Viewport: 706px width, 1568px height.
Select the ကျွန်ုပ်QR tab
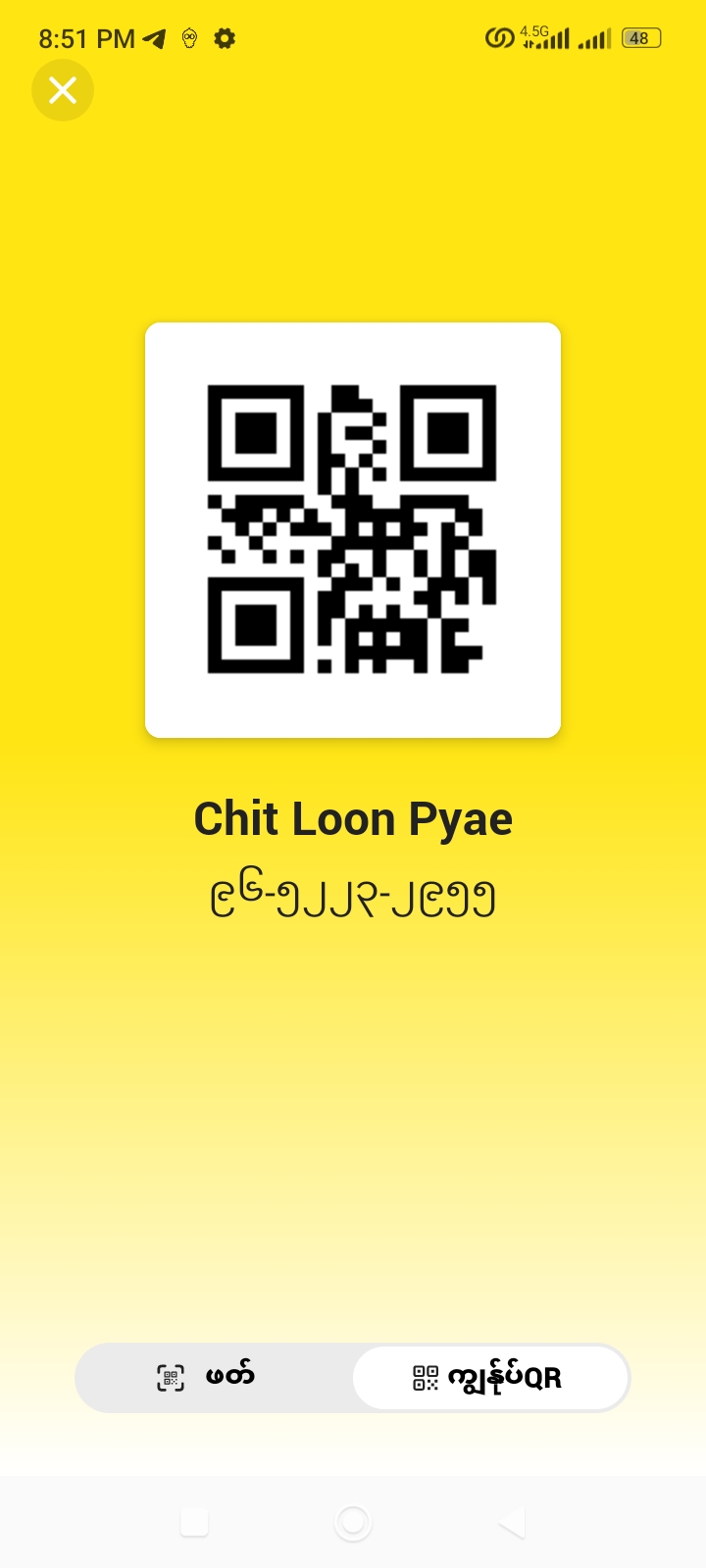[x=489, y=1377]
